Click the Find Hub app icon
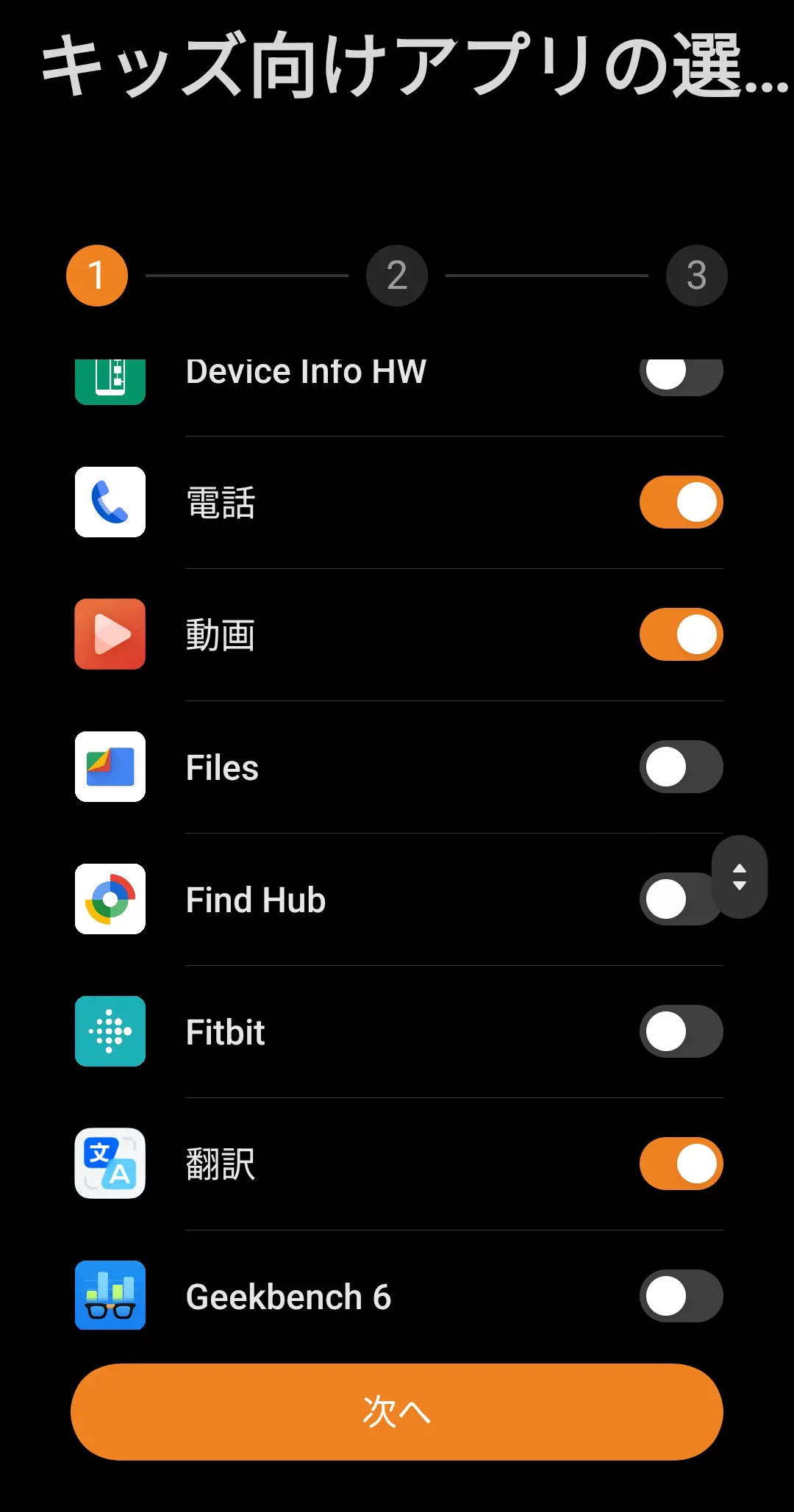794x1512 pixels. coord(110,900)
